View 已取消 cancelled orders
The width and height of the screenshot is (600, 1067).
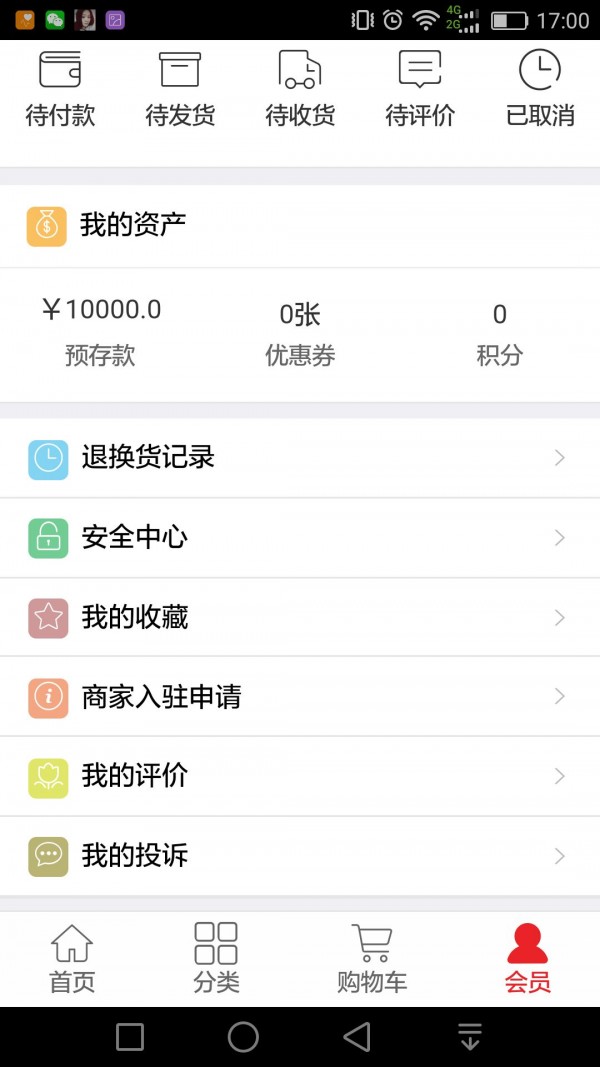540,90
